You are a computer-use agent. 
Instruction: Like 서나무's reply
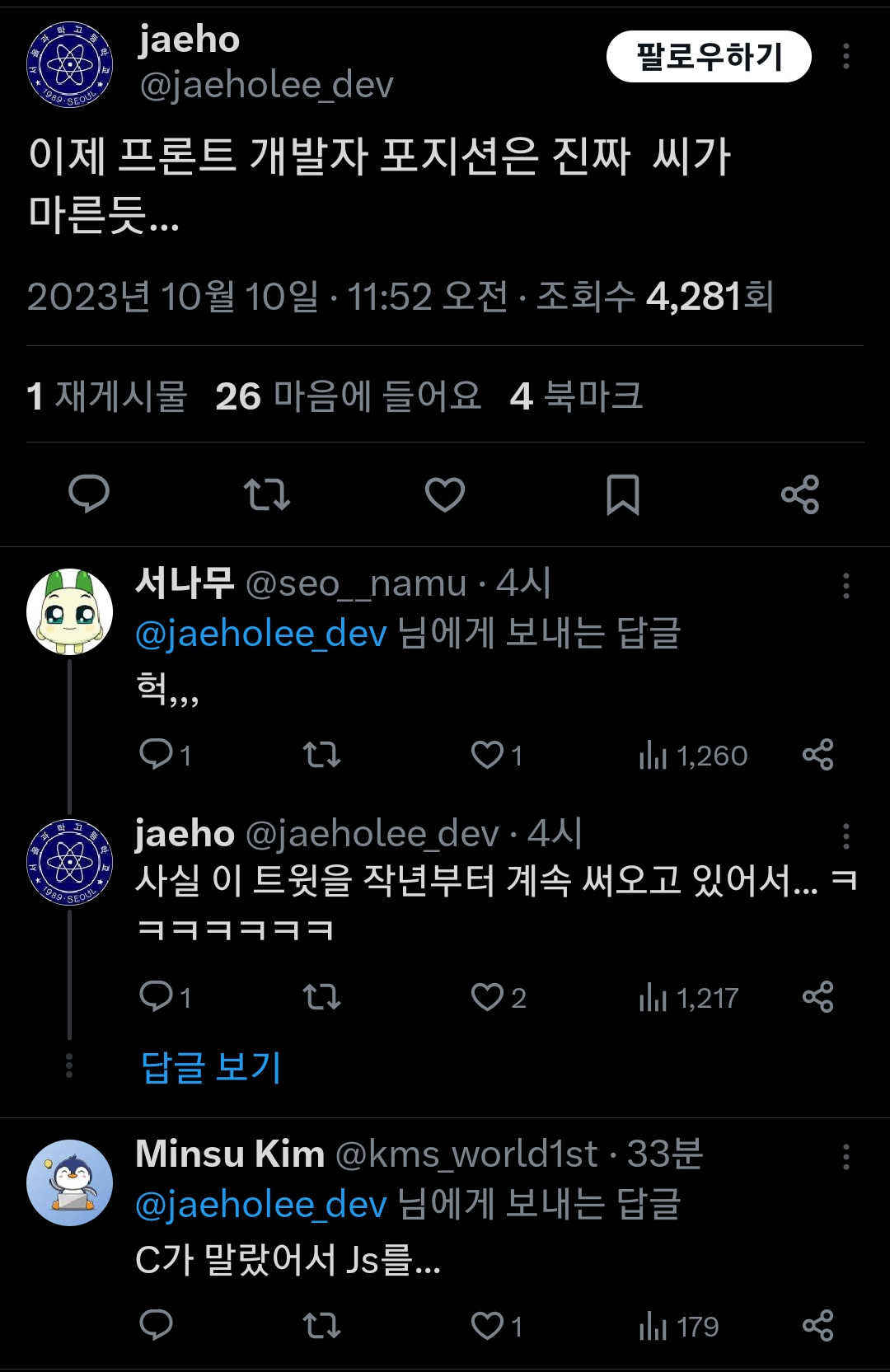488,755
